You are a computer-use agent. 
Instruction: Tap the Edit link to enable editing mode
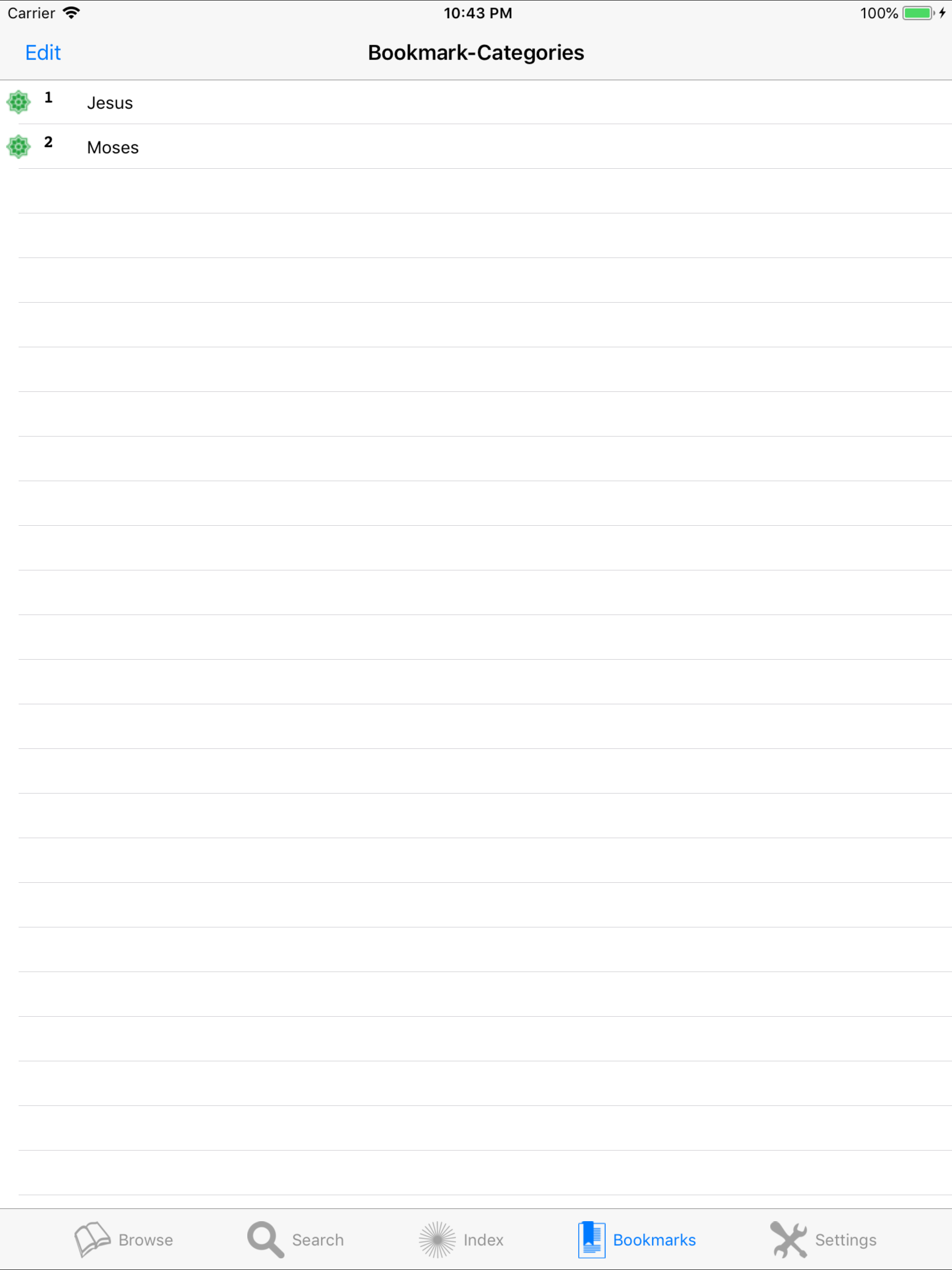(x=42, y=52)
